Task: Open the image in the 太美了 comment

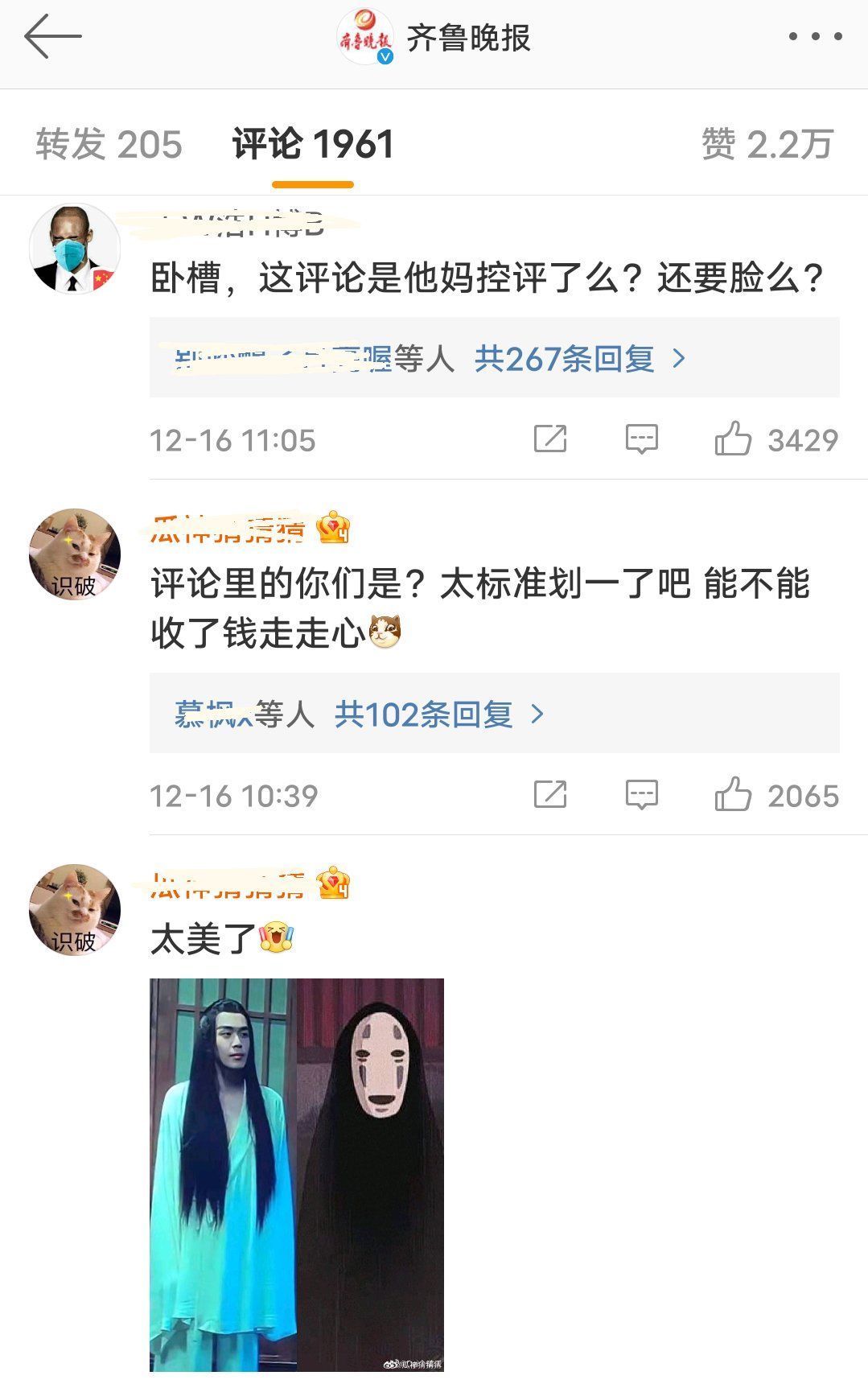Action: [296, 1174]
